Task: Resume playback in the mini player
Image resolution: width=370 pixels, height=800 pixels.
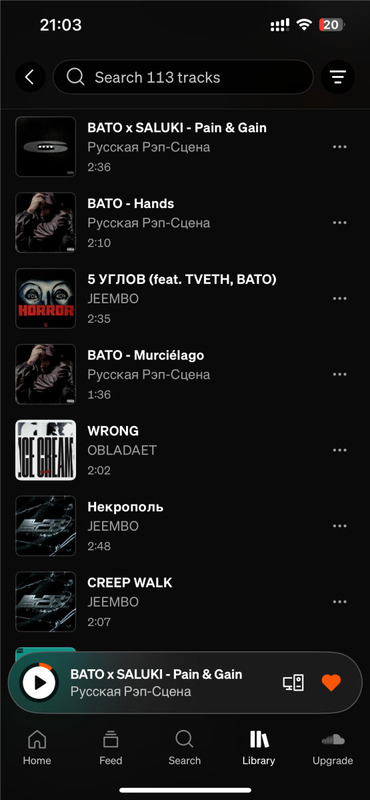Action: point(38,683)
